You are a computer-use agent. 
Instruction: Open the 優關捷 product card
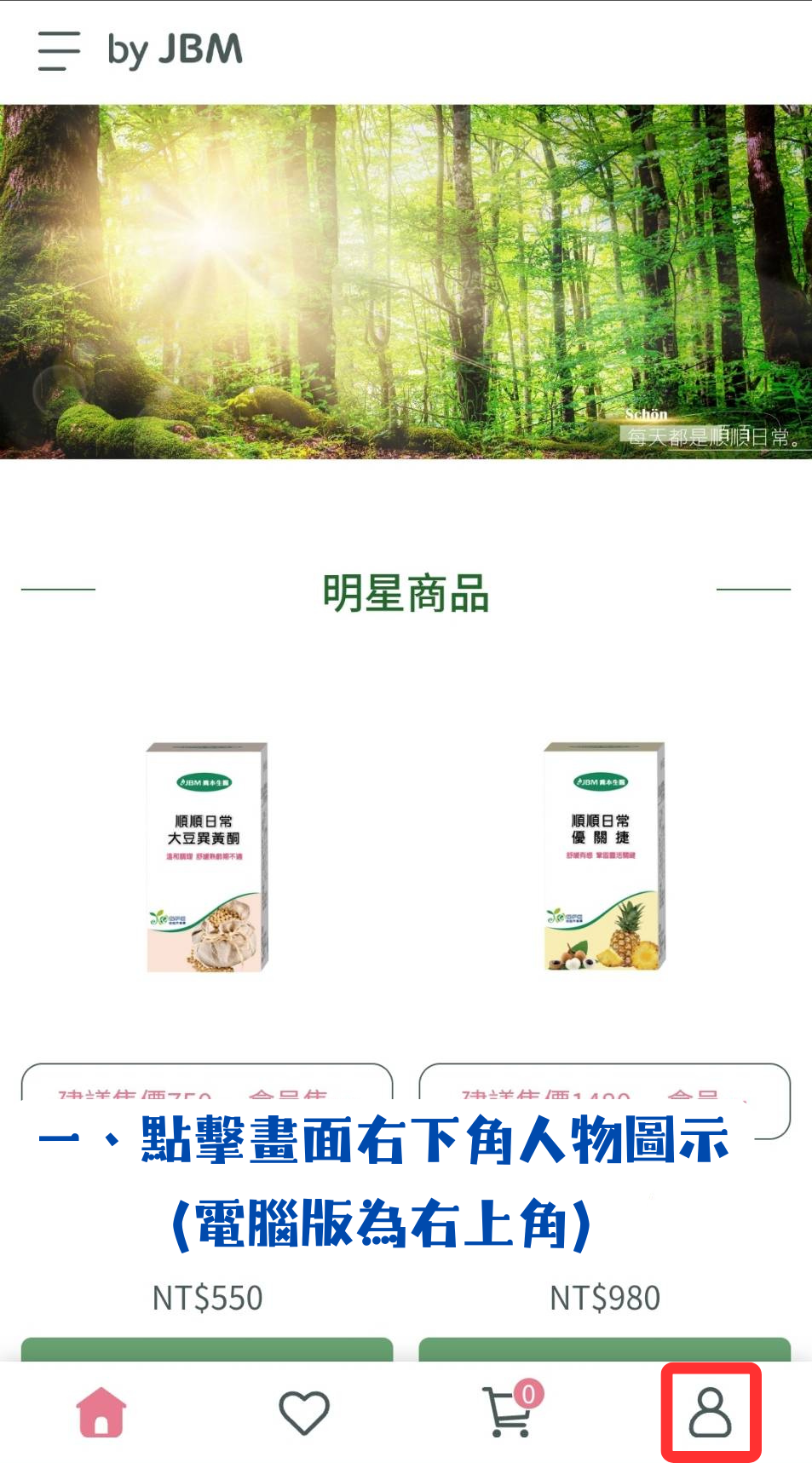(604, 856)
